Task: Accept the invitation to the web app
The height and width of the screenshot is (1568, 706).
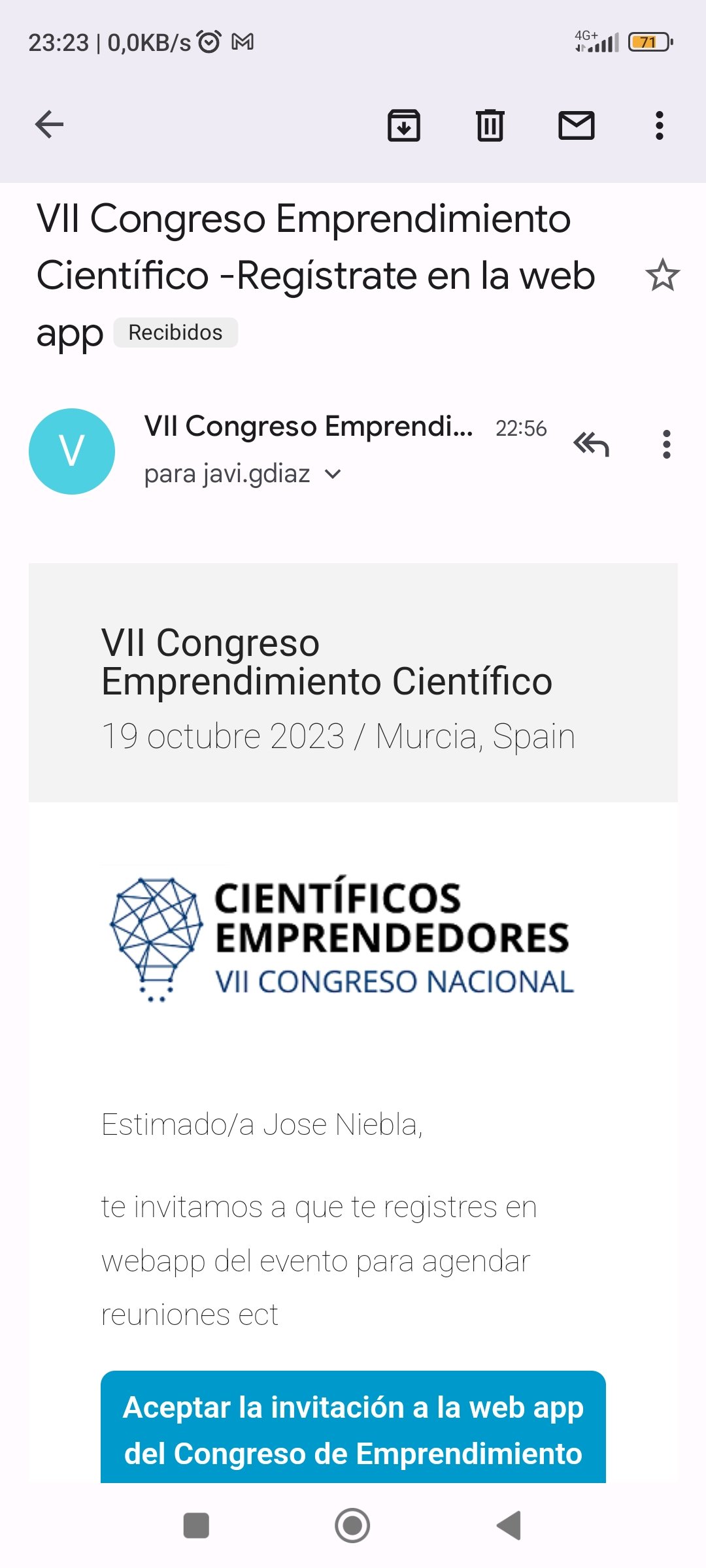Action: [353, 1429]
